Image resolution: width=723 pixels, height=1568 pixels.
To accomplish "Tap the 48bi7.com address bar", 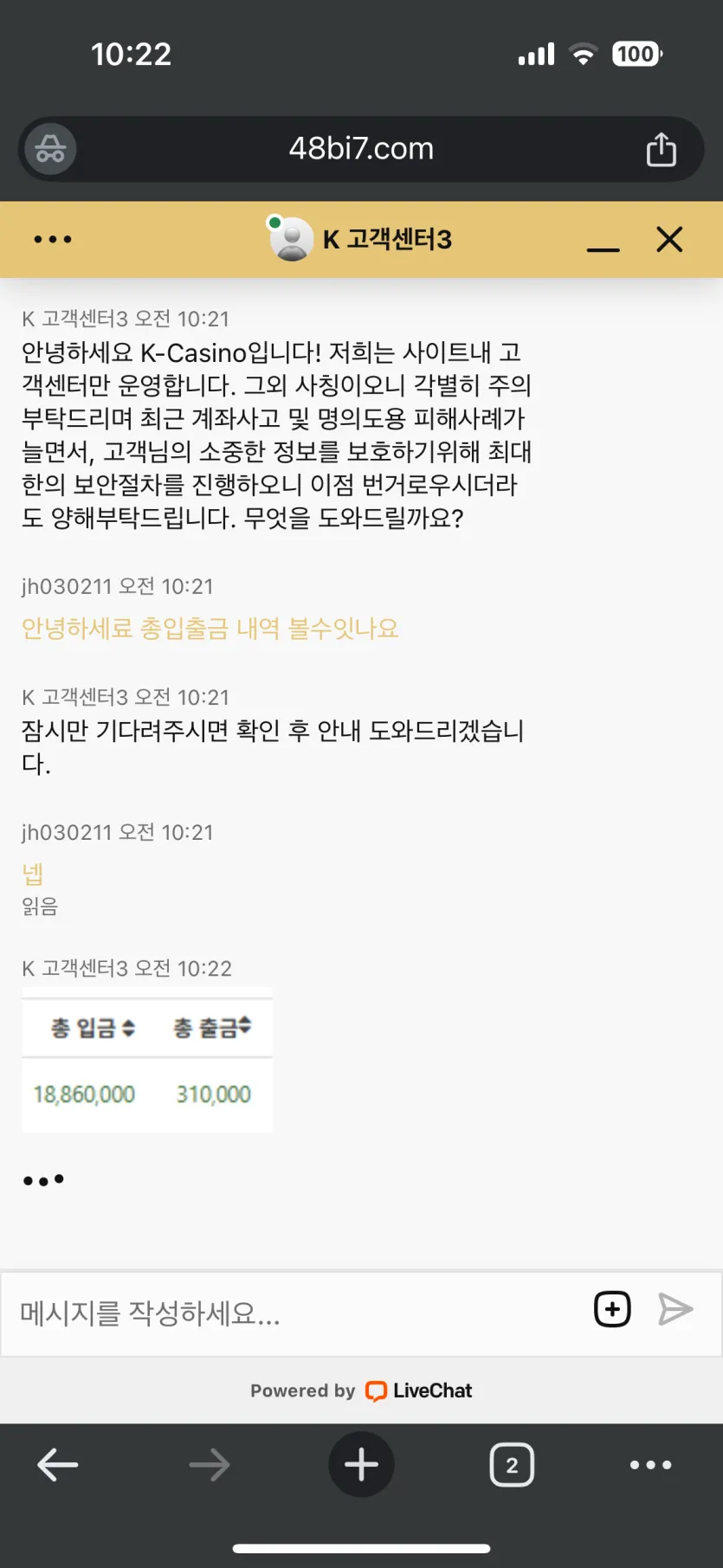I will pos(361,149).
